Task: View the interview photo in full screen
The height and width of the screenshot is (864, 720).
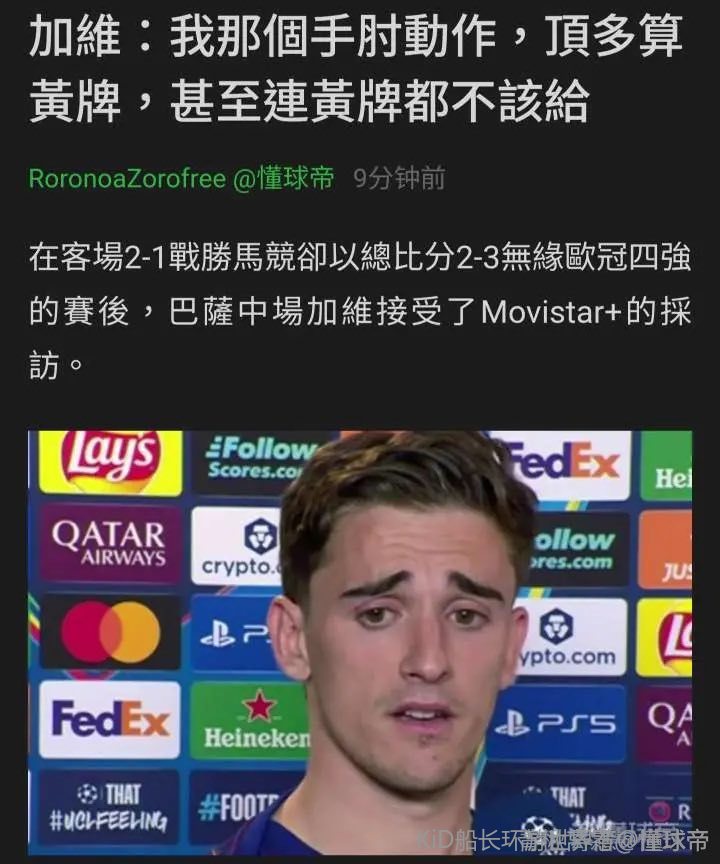Action: point(360,642)
